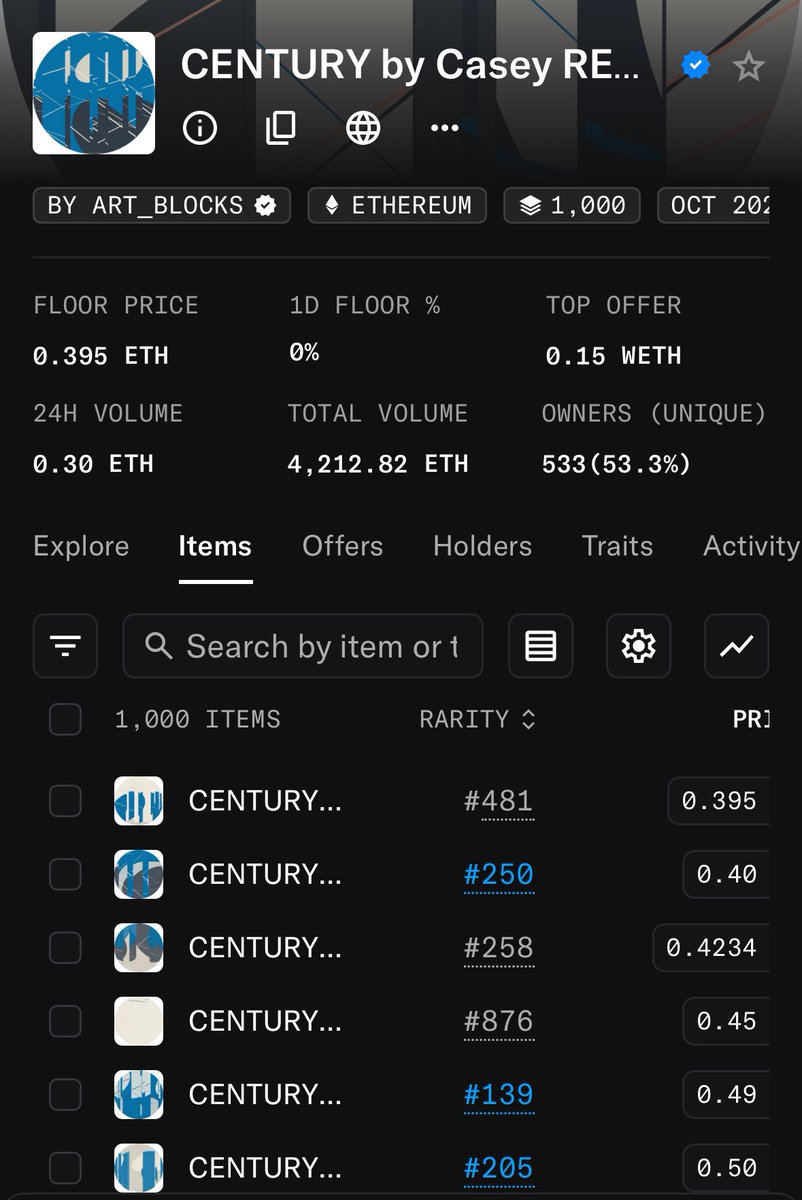Open the collection info icon
This screenshot has width=802, height=1200.
coord(200,127)
